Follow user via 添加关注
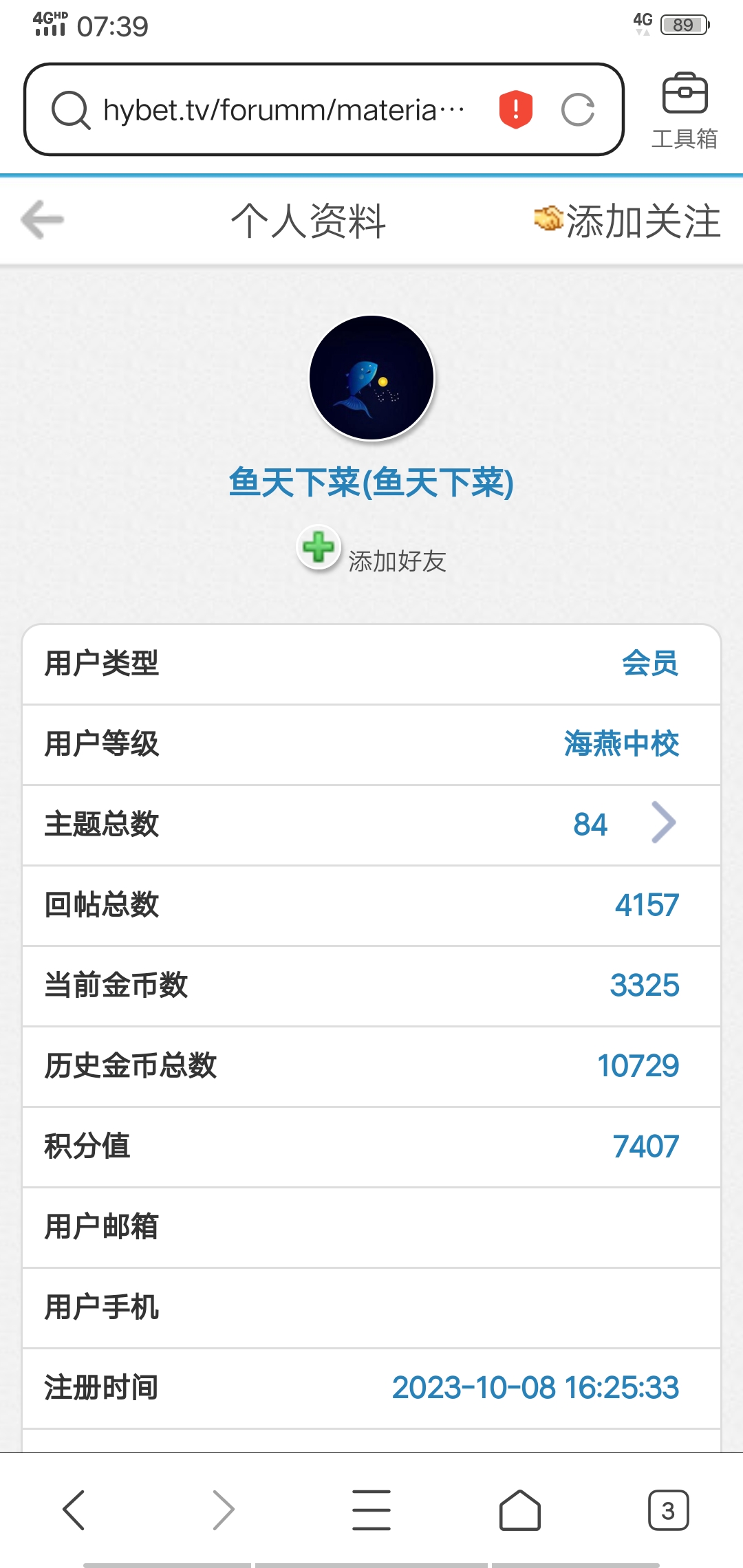 pyautogui.click(x=627, y=221)
